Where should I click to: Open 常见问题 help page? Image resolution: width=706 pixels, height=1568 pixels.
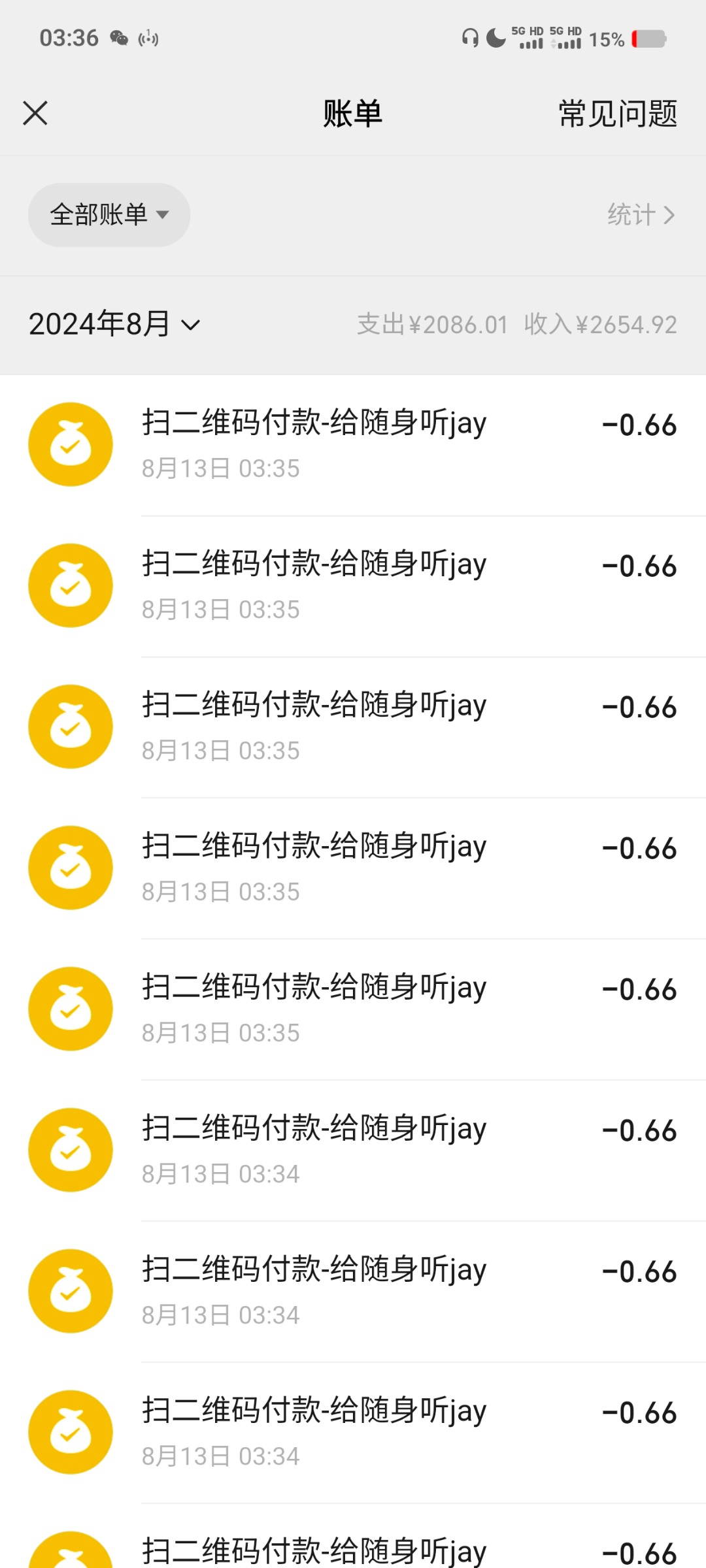pos(617,114)
